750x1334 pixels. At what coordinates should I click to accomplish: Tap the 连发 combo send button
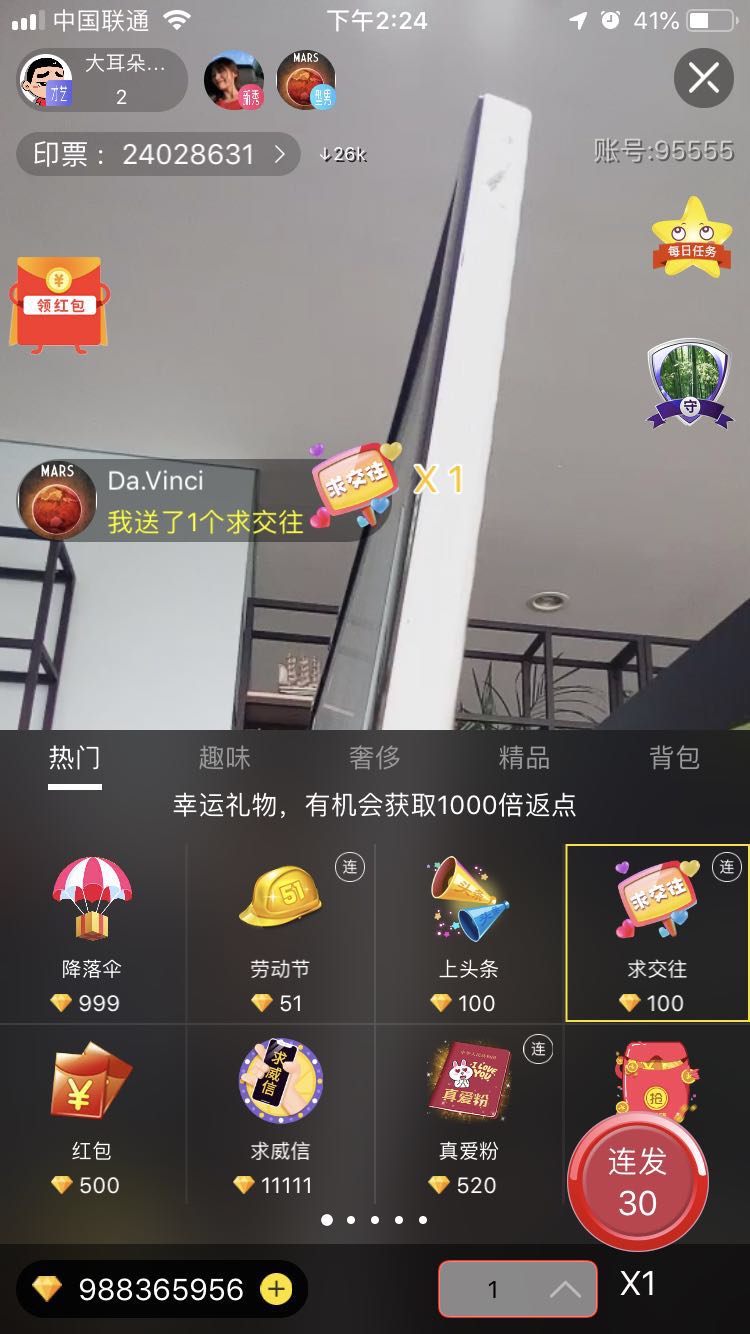point(637,1181)
